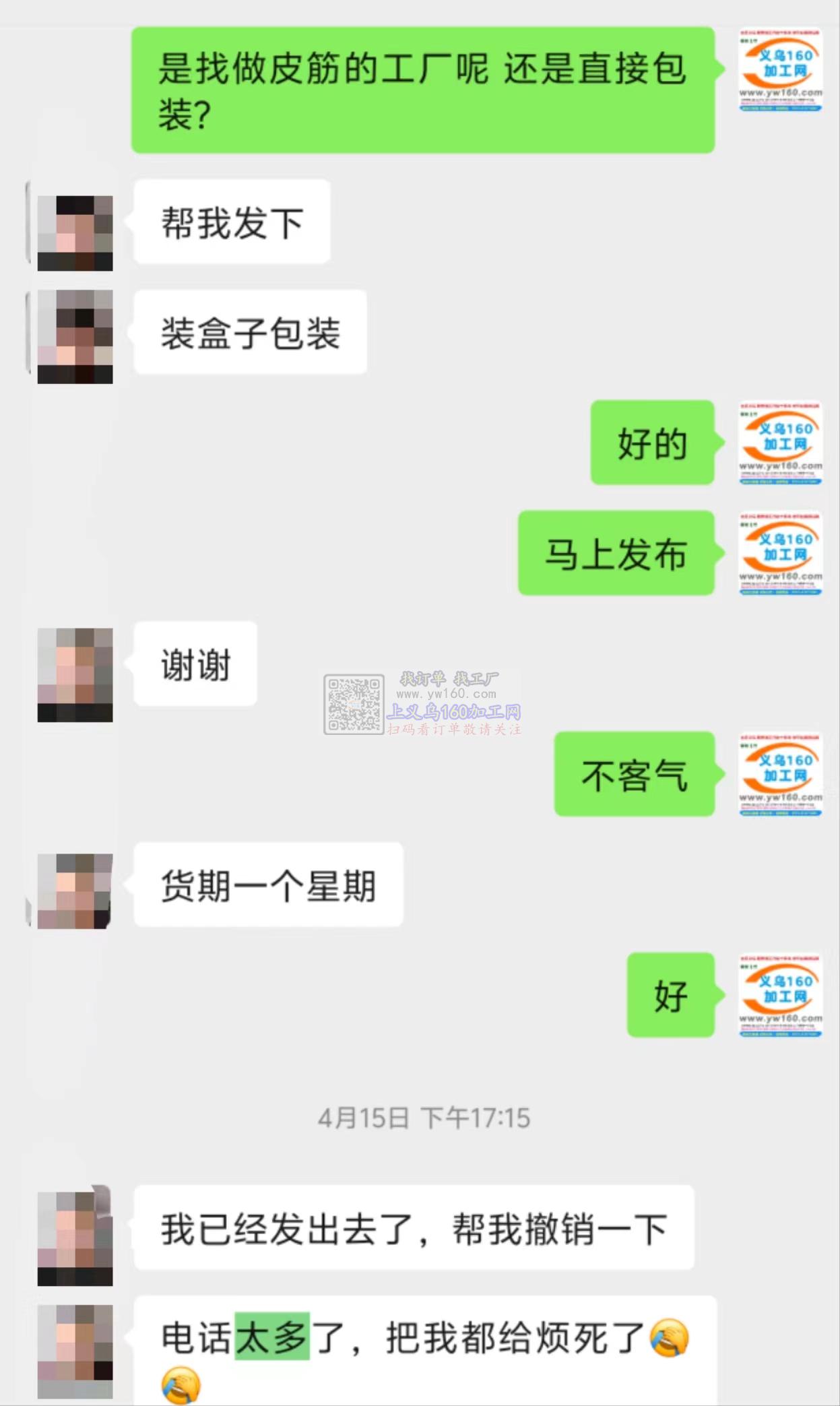The image size is (840, 1406).
Task: Open sender avatar beside '马上发布' message
Action: tap(780, 553)
